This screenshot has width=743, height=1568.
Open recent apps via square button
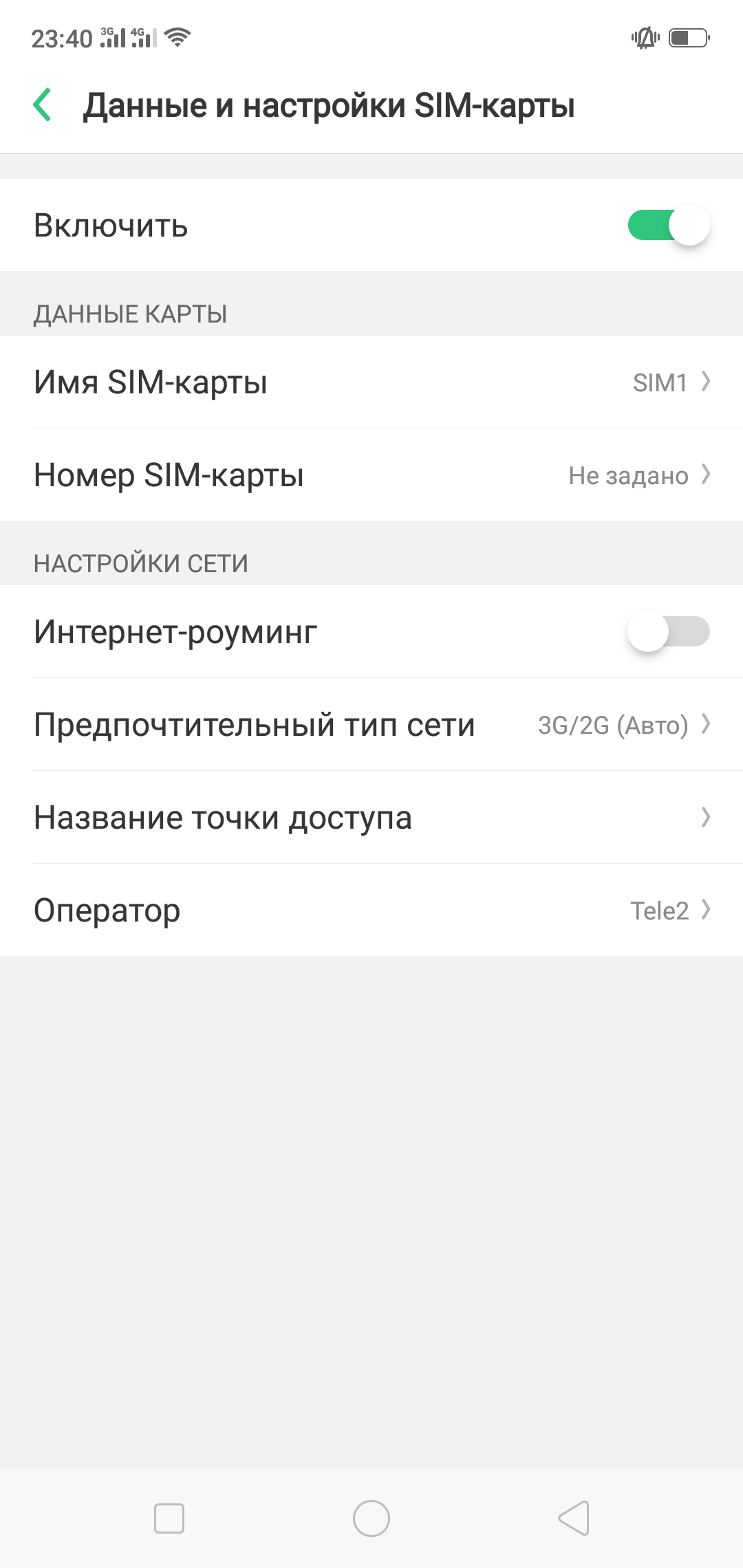[x=169, y=1518]
